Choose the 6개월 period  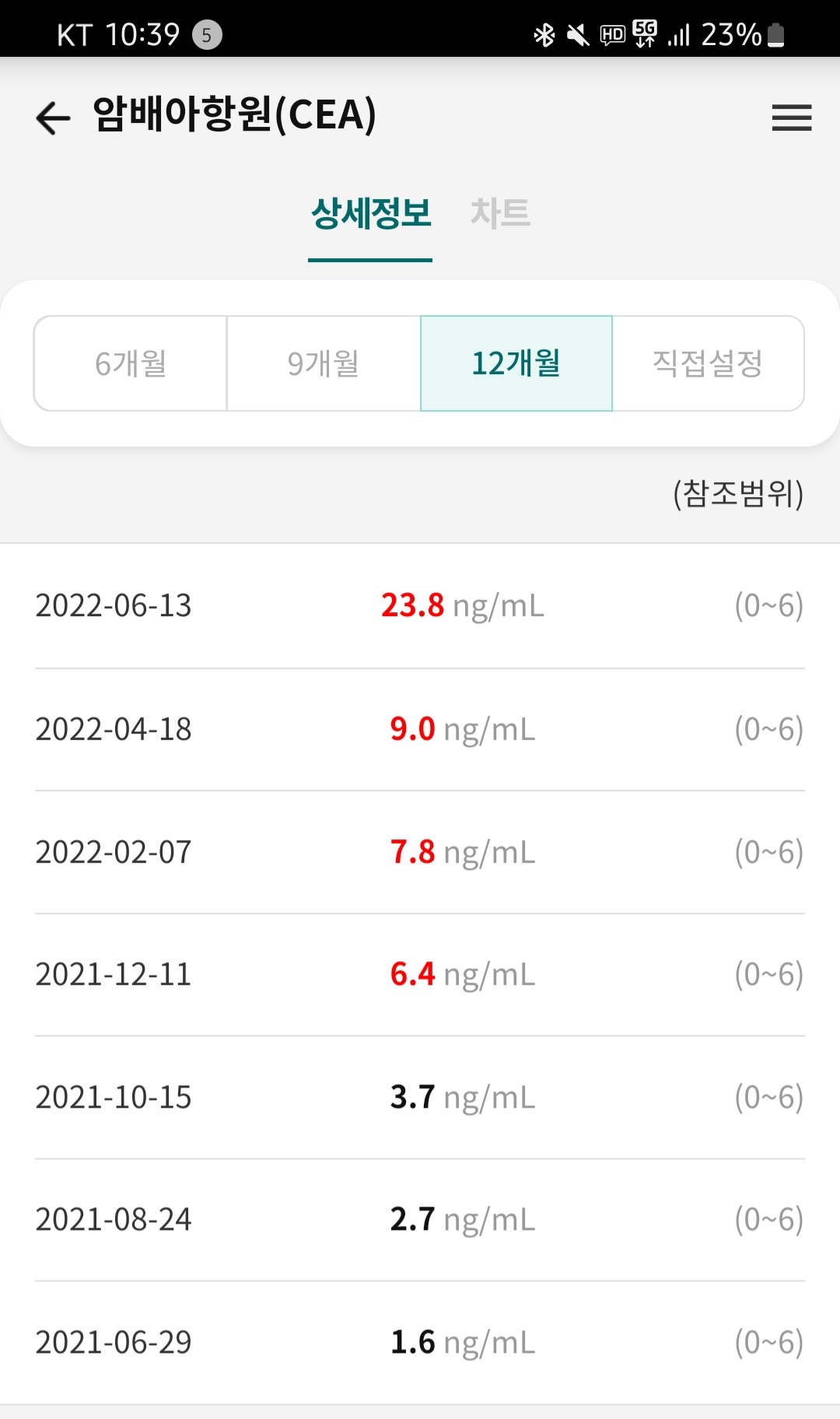[131, 363]
